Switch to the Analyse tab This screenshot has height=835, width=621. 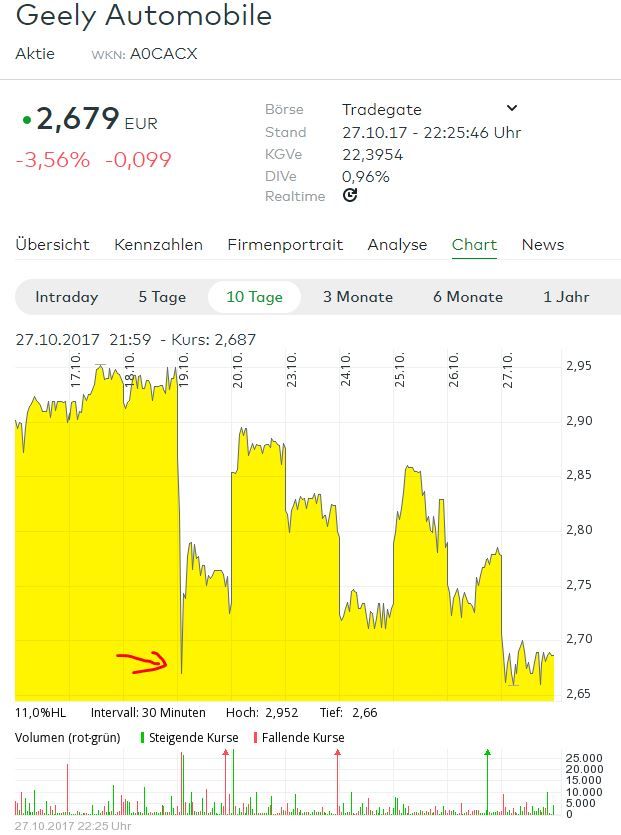[x=397, y=245]
